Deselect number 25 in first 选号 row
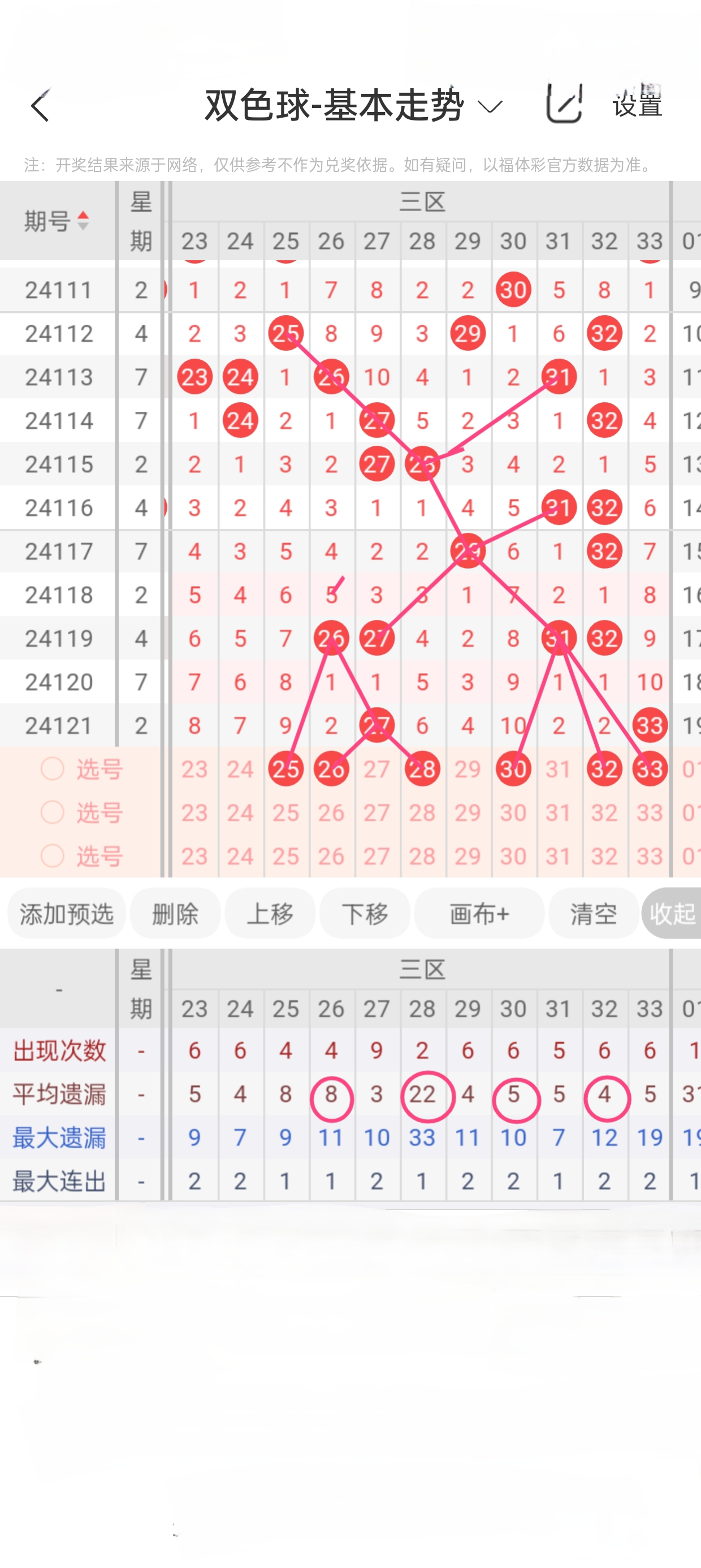The height and width of the screenshot is (1568, 701). (285, 769)
